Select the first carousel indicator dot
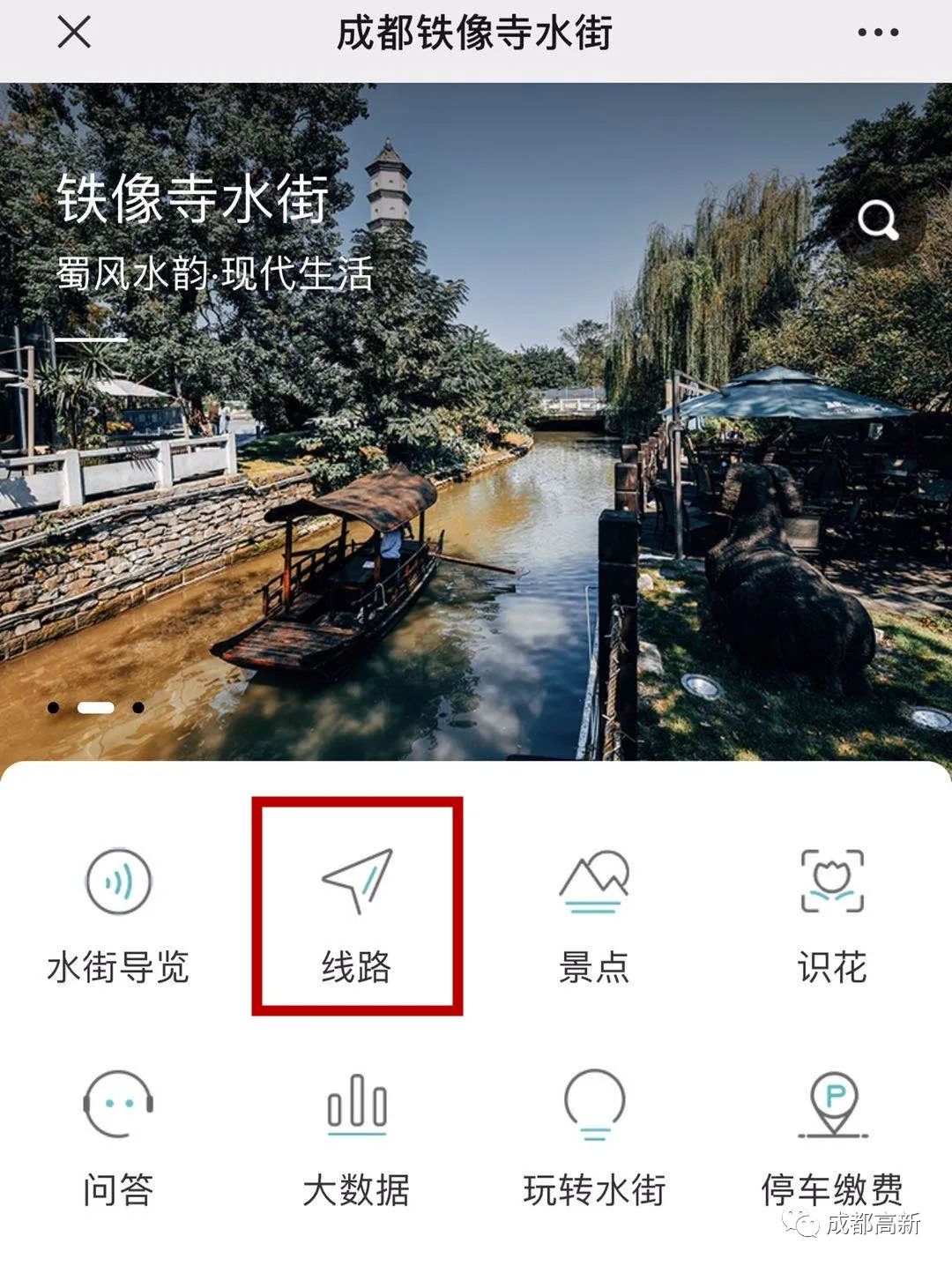Screen dimensions: 952x1266 click(53, 705)
